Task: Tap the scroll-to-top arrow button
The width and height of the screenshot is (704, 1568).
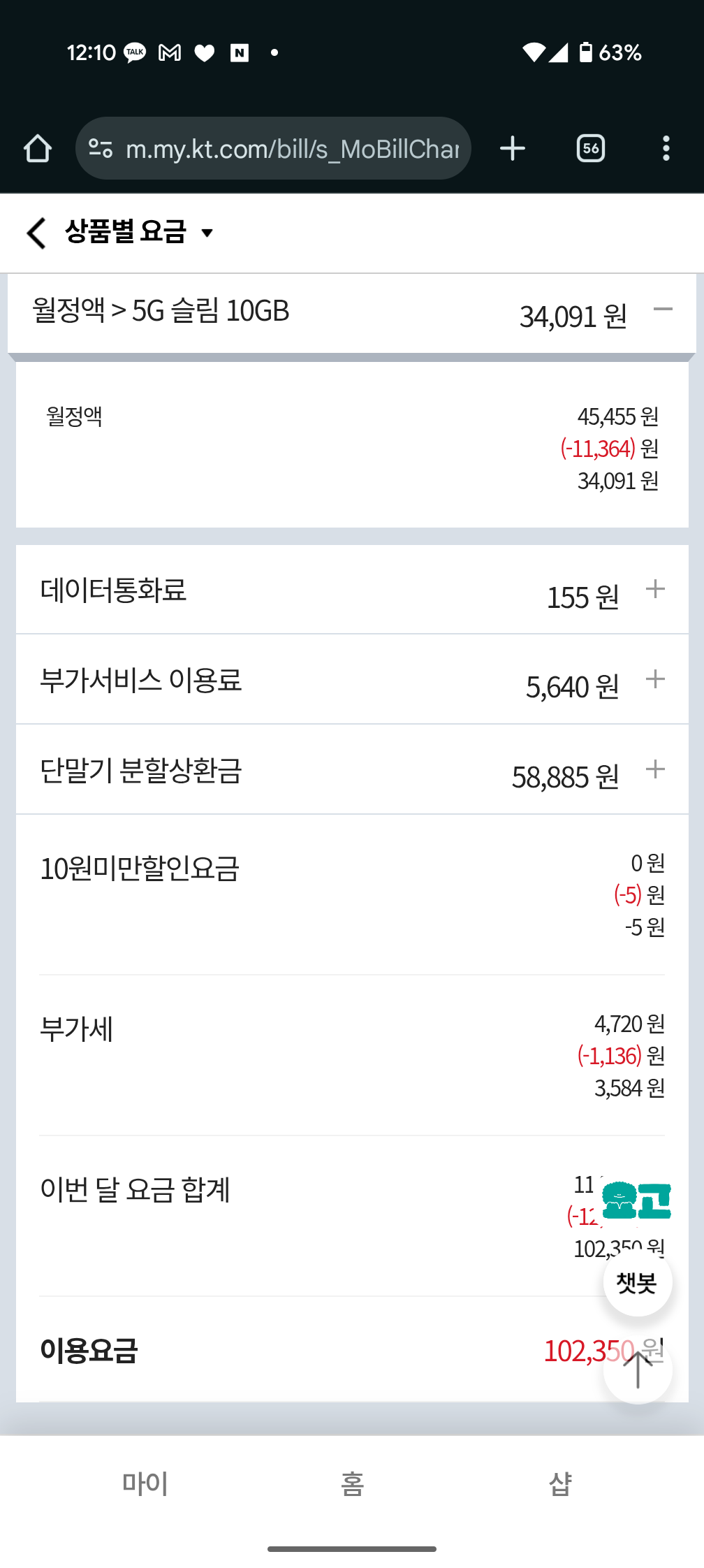Action: coord(638,1370)
